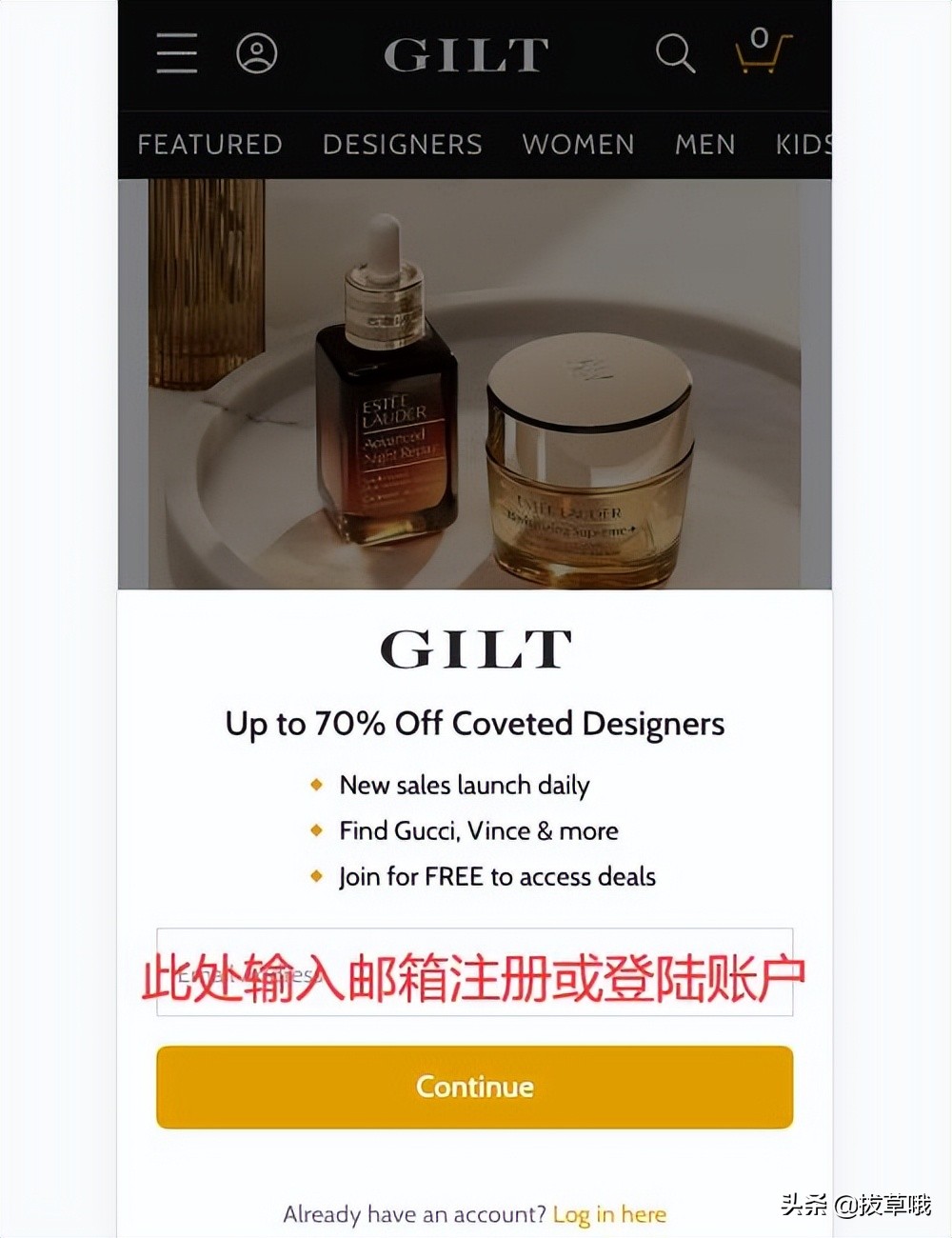Select the WOMEN category tab

click(578, 144)
